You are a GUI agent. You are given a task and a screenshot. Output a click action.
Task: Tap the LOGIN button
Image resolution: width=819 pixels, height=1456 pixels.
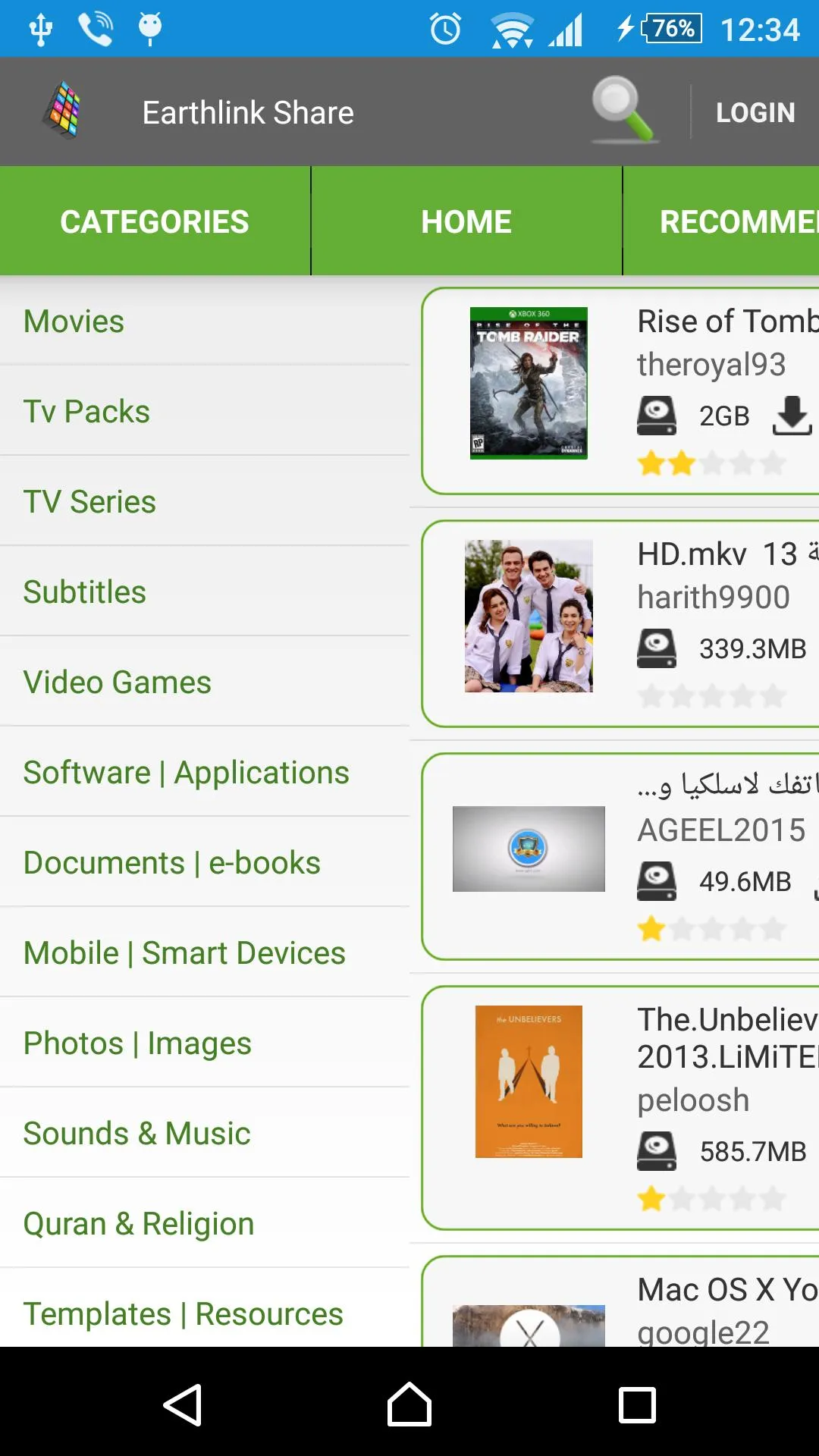(755, 112)
